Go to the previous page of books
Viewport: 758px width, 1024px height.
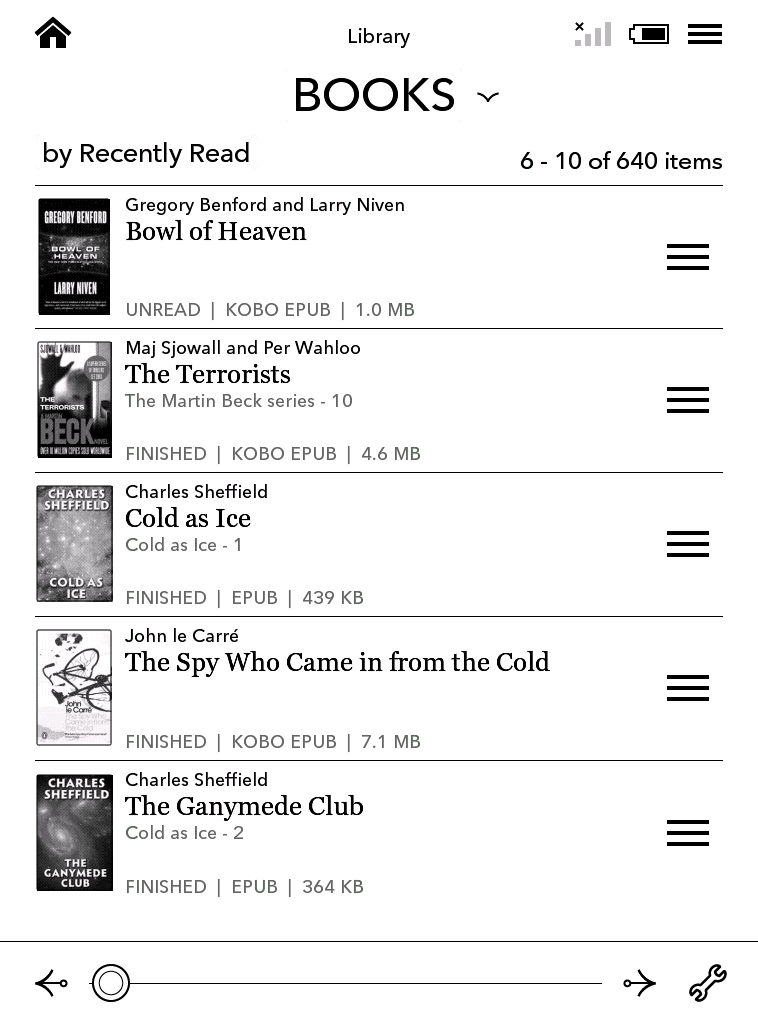point(51,983)
